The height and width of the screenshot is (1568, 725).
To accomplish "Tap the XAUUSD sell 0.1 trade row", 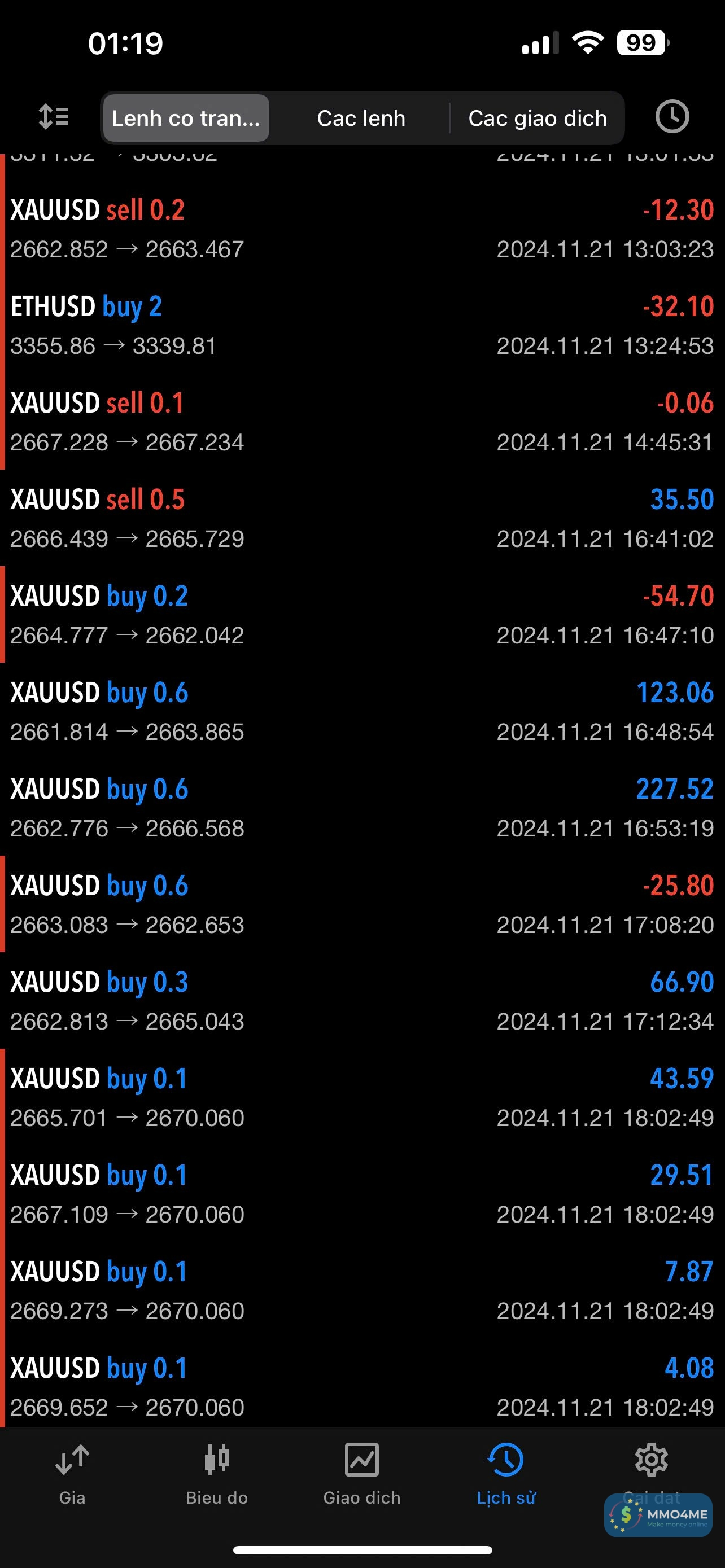I will (x=362, y=422).
